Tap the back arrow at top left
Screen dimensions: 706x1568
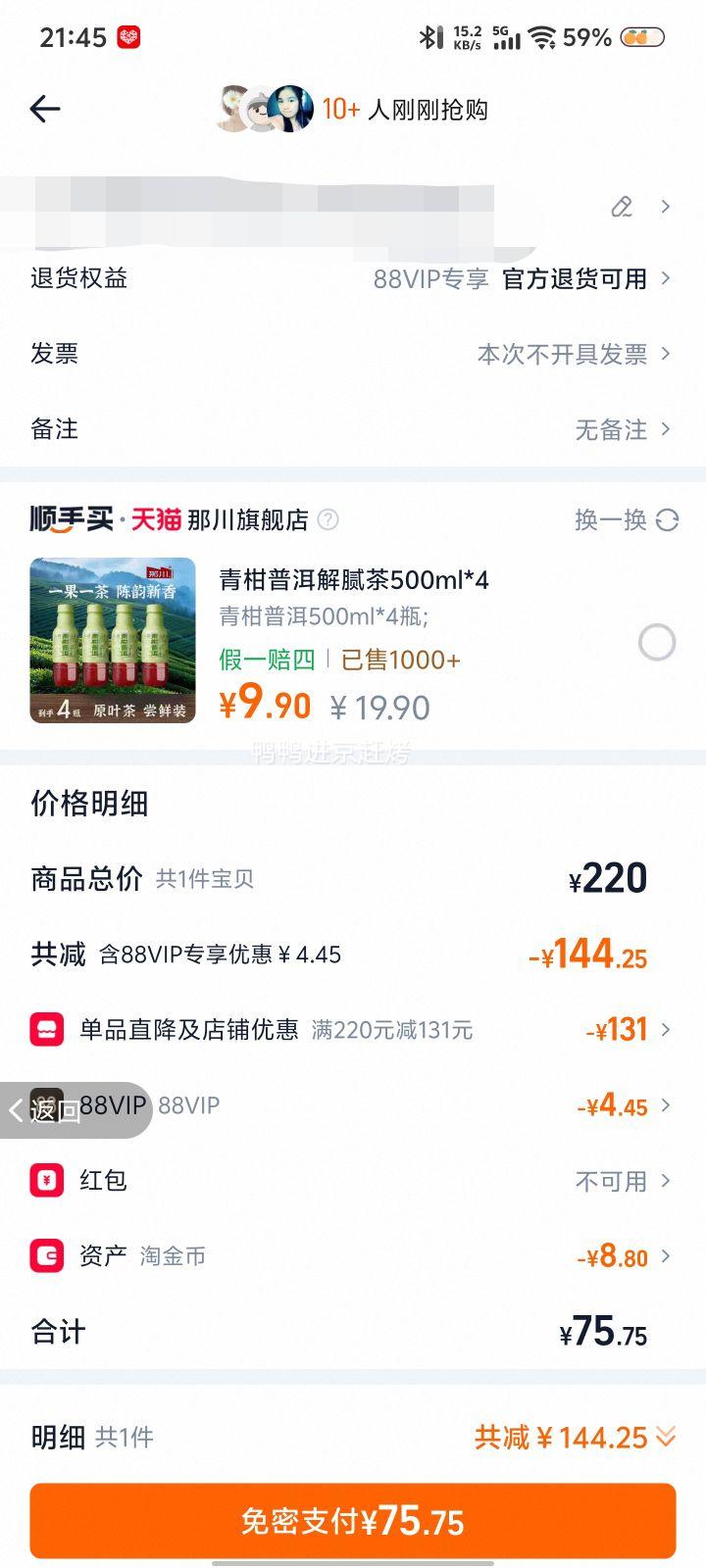[x=45, y=109]
